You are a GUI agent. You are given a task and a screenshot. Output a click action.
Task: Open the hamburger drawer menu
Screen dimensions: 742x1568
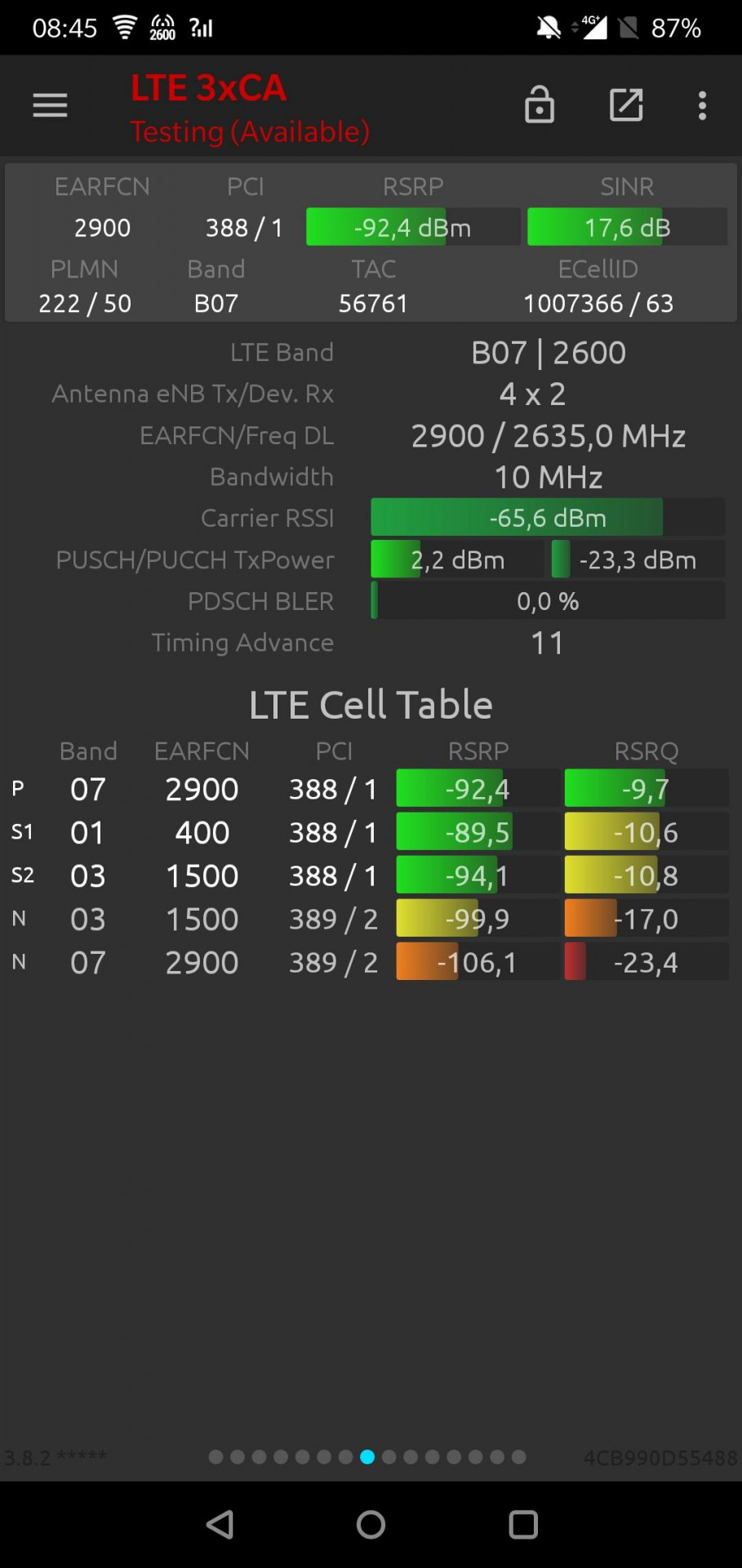point(50,105)
